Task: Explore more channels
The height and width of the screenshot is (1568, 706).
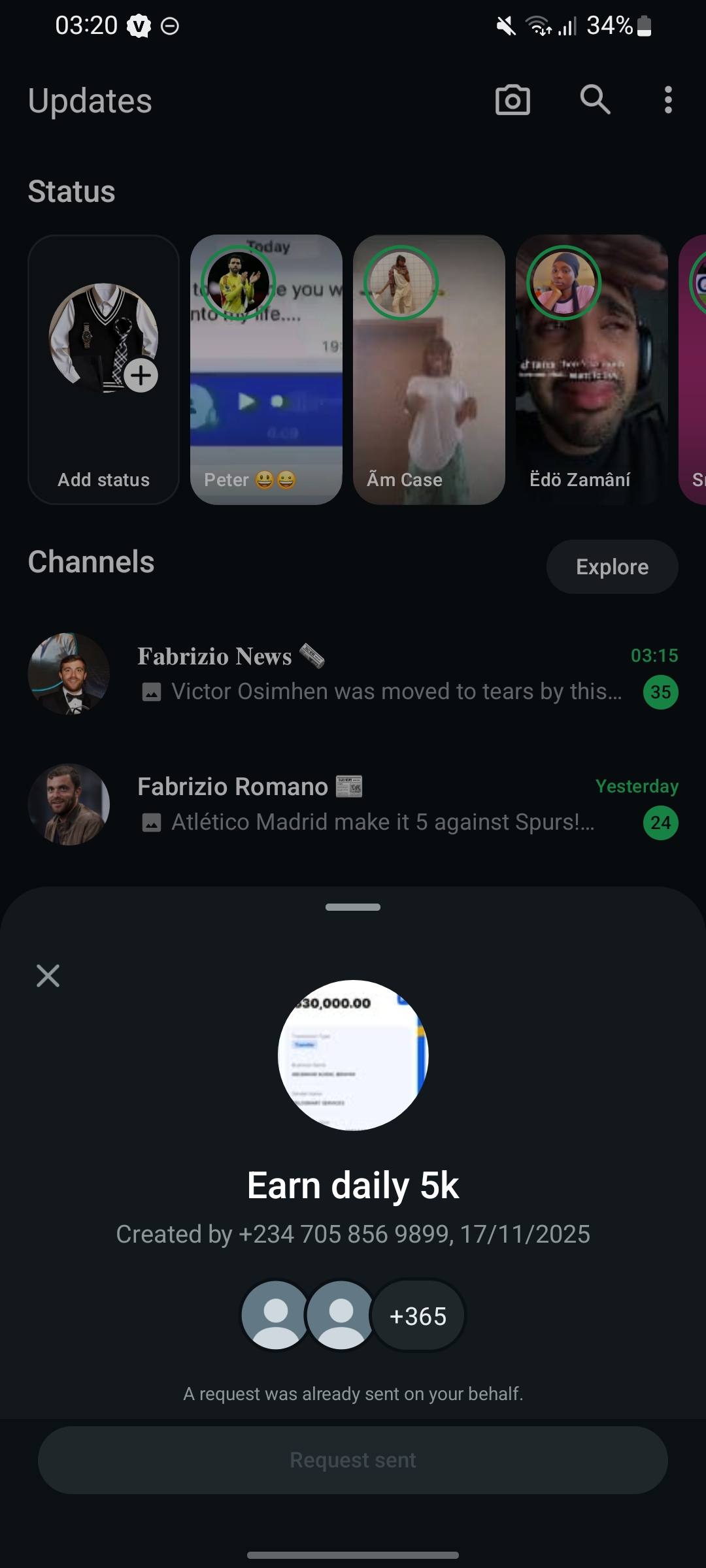Action: (x=612, y=566)
